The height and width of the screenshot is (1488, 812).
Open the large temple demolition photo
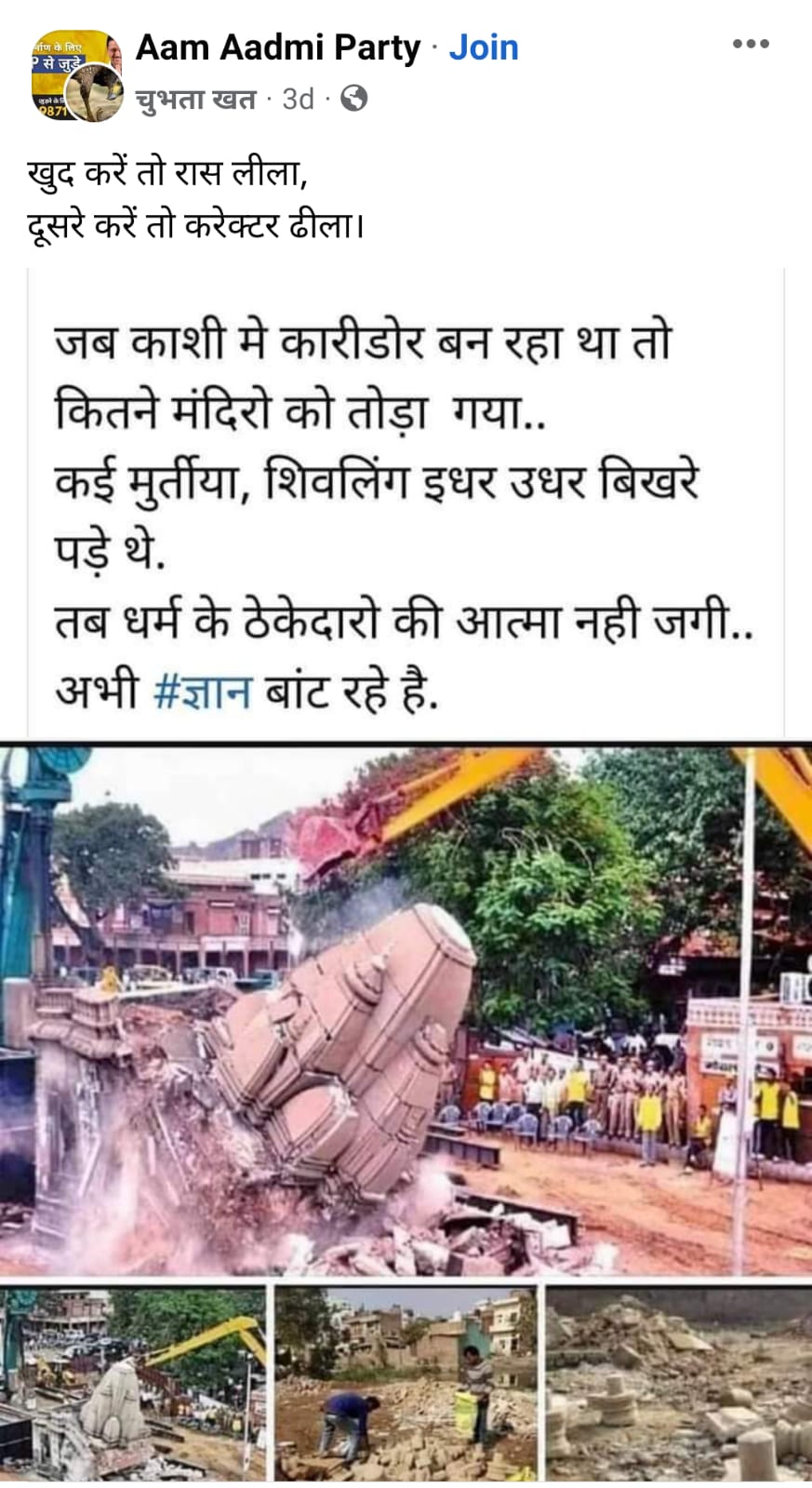406,1010
